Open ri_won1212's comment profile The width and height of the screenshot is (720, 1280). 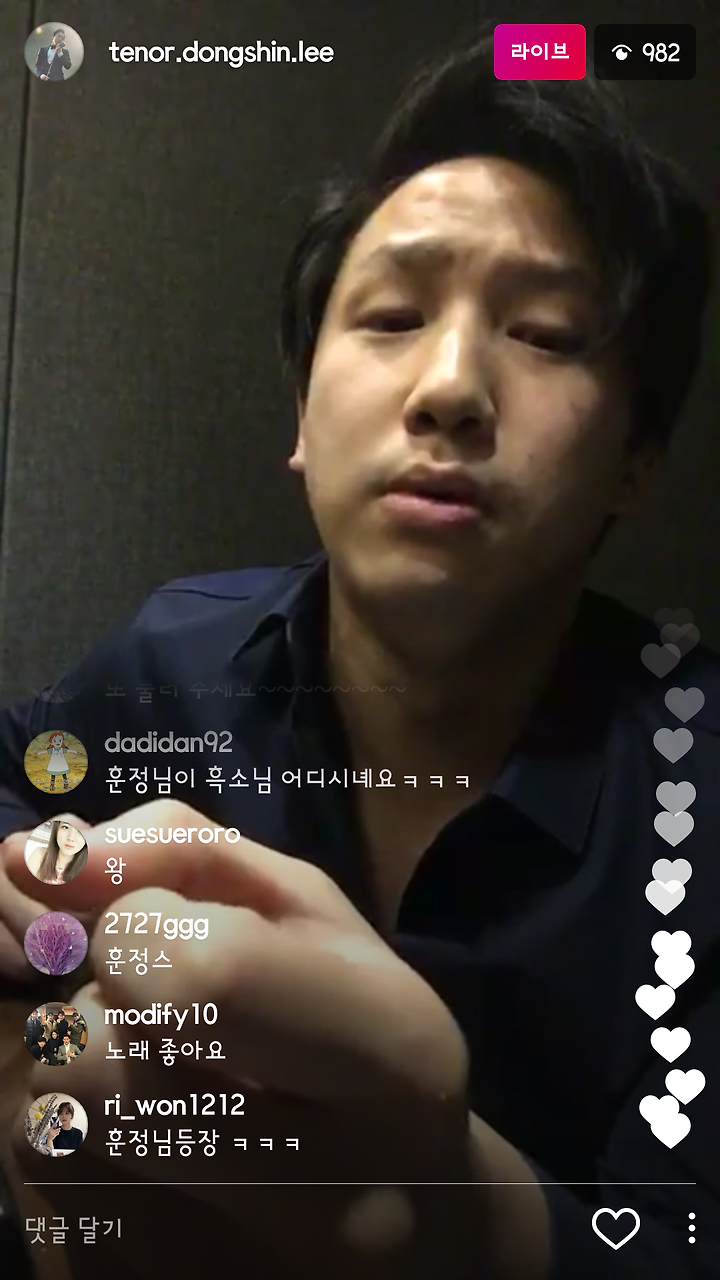(56, 1124)
